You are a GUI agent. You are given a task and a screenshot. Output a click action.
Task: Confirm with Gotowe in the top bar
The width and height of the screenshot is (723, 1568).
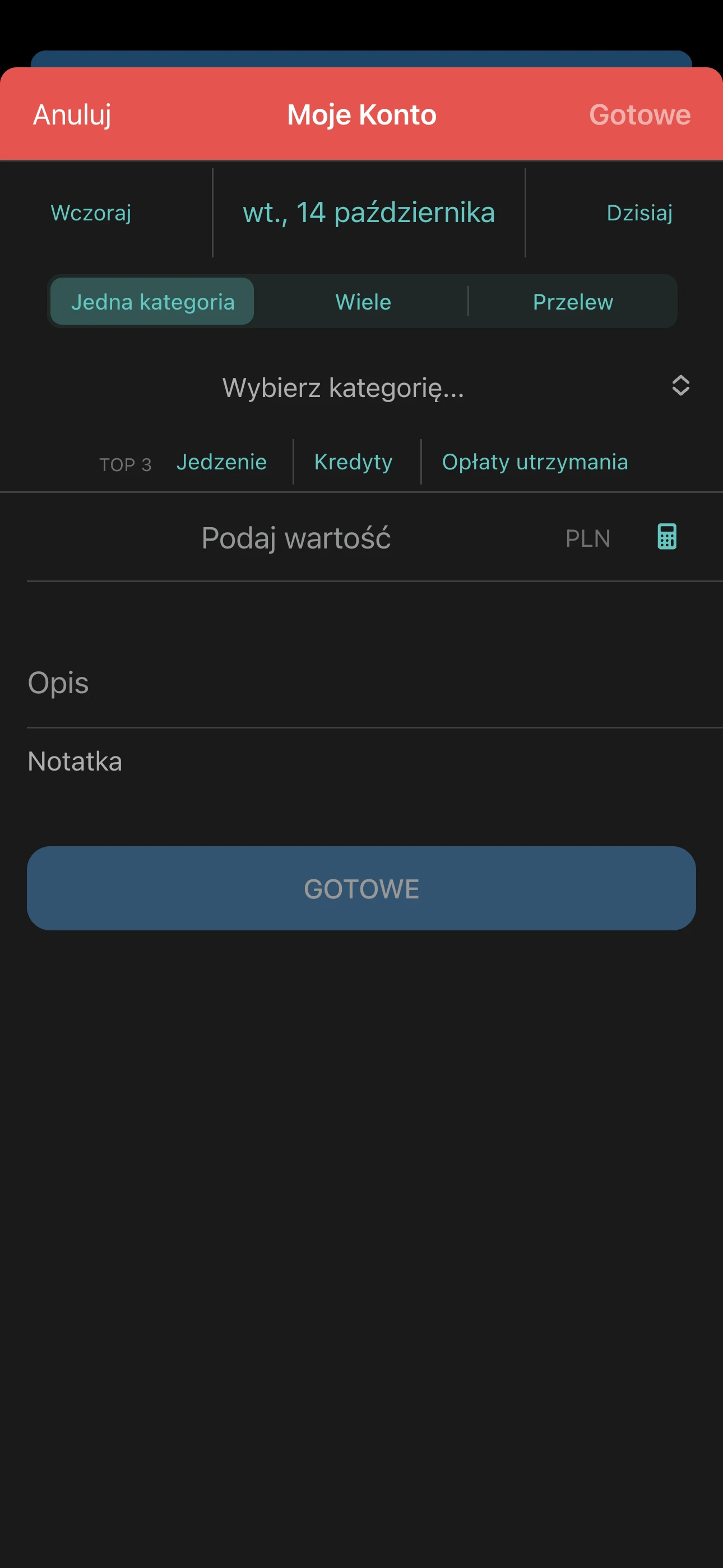[x=639, y=115]
